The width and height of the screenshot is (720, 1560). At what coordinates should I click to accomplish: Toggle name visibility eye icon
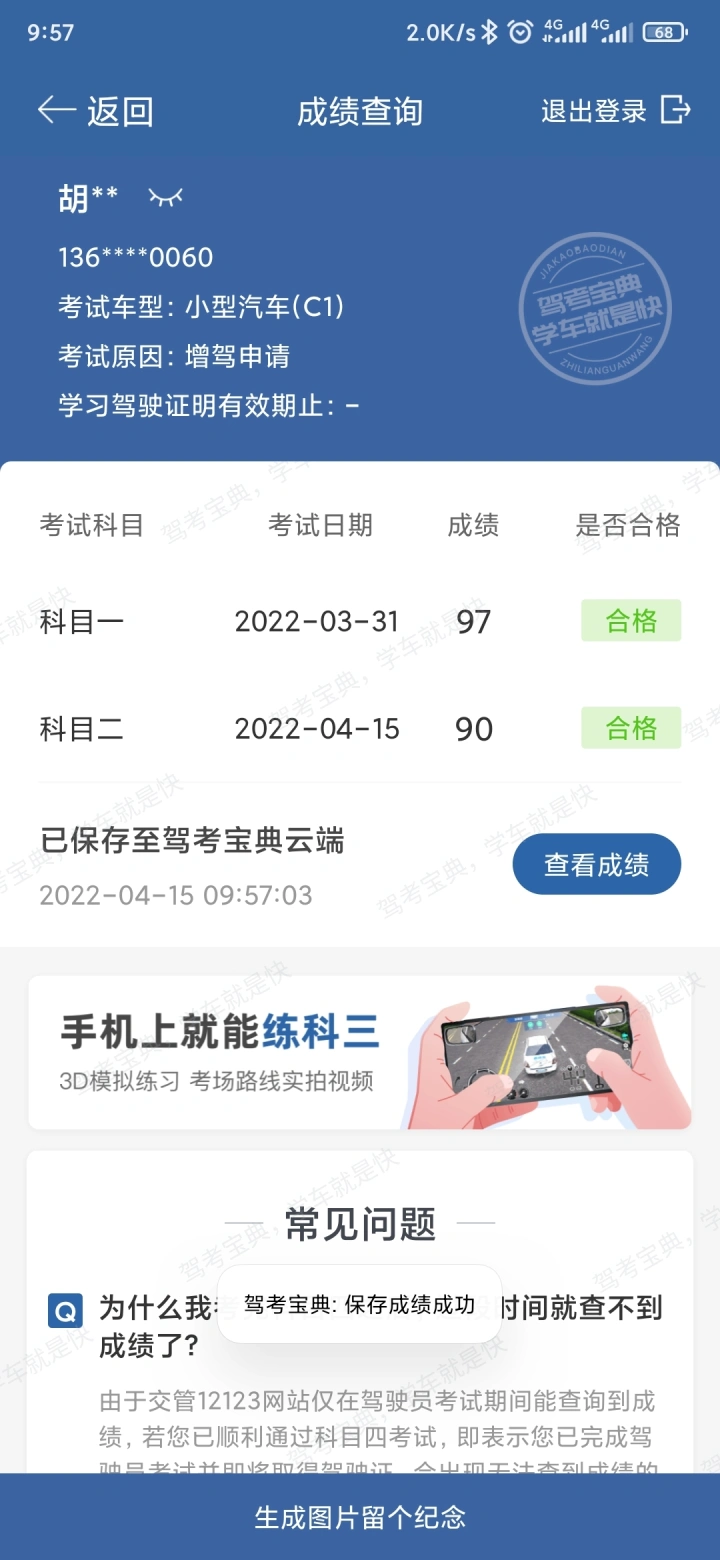click(x=166, y=197)
